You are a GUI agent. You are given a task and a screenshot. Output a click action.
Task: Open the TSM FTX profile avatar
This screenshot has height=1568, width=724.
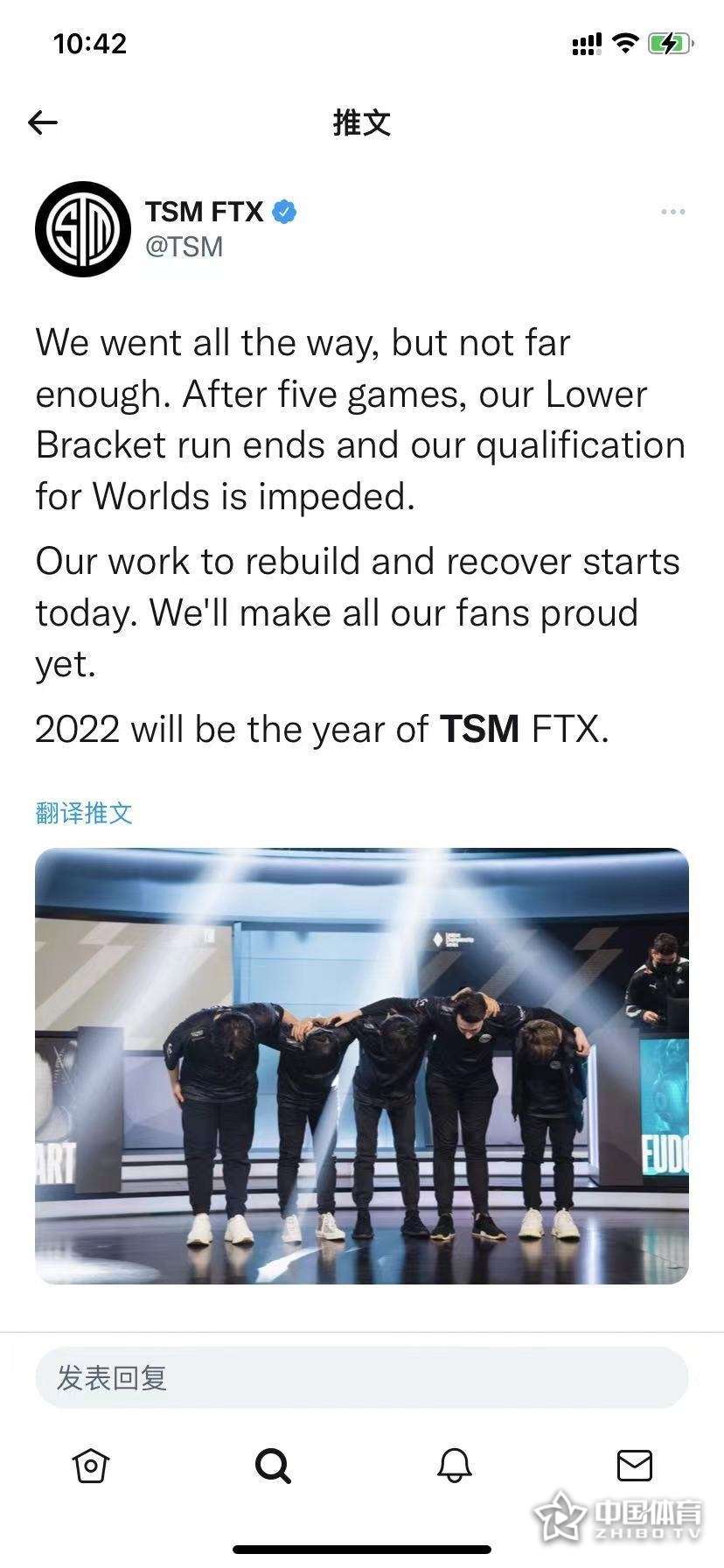(83, 229)
